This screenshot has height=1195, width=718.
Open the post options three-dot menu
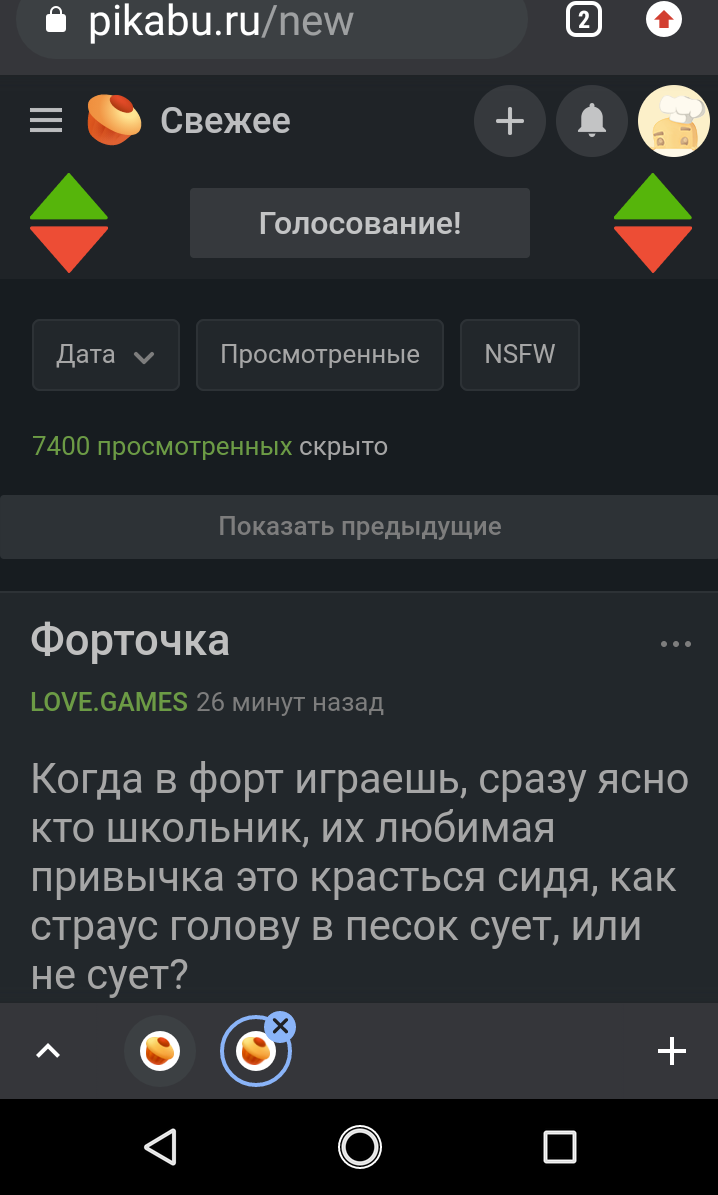676,645
